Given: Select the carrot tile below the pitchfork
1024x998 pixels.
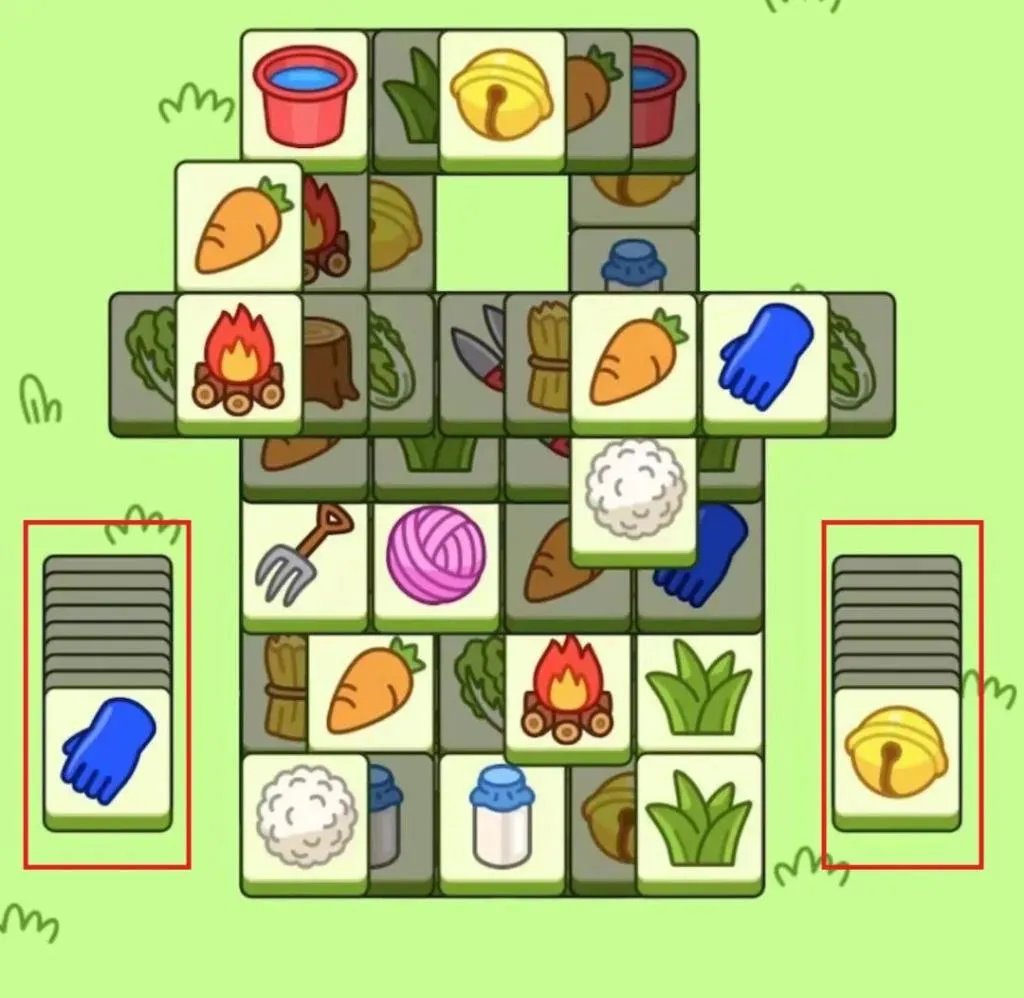Looking at the screenshot, I should pos(370,688).
